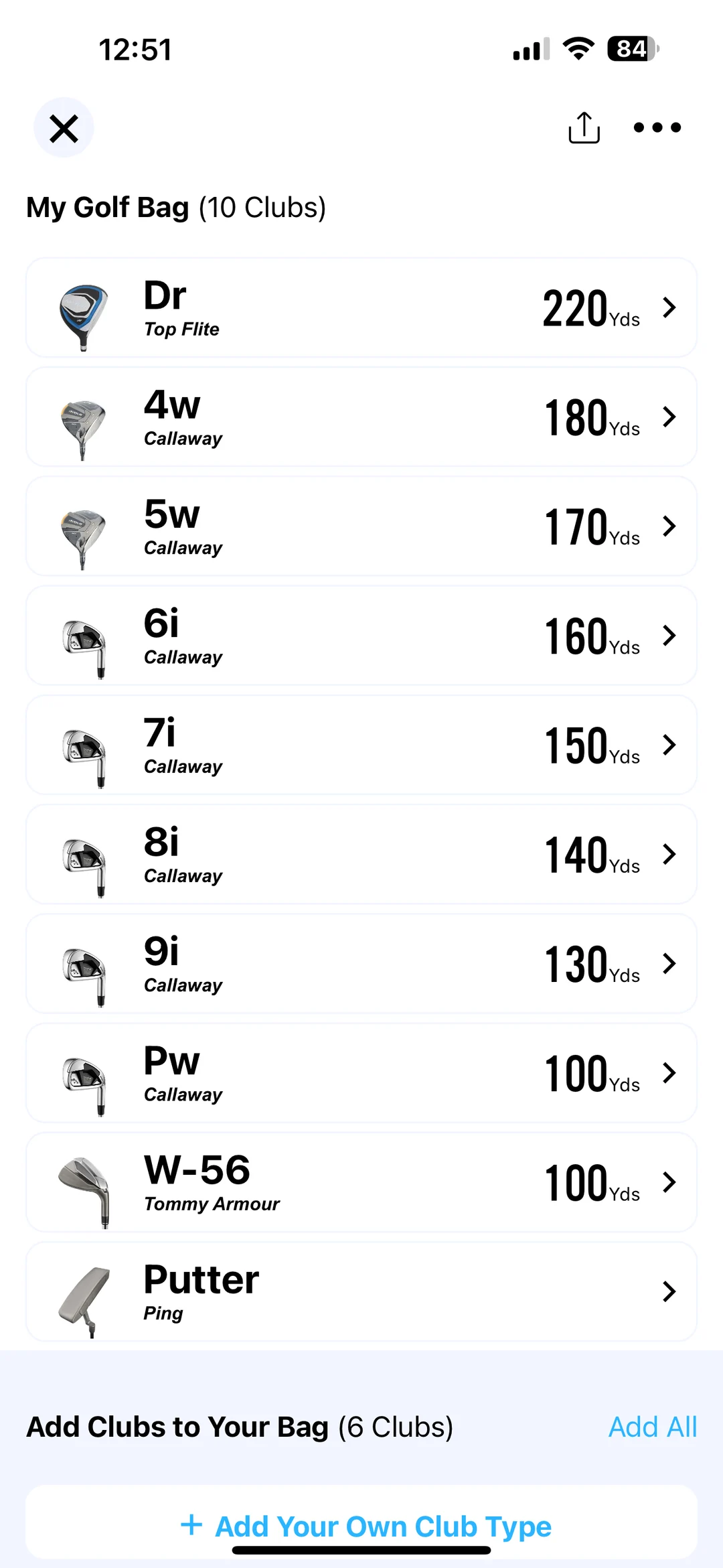Share my golf bag
The height and width of the screenshot is (1568, 723).
click(584, 127)
